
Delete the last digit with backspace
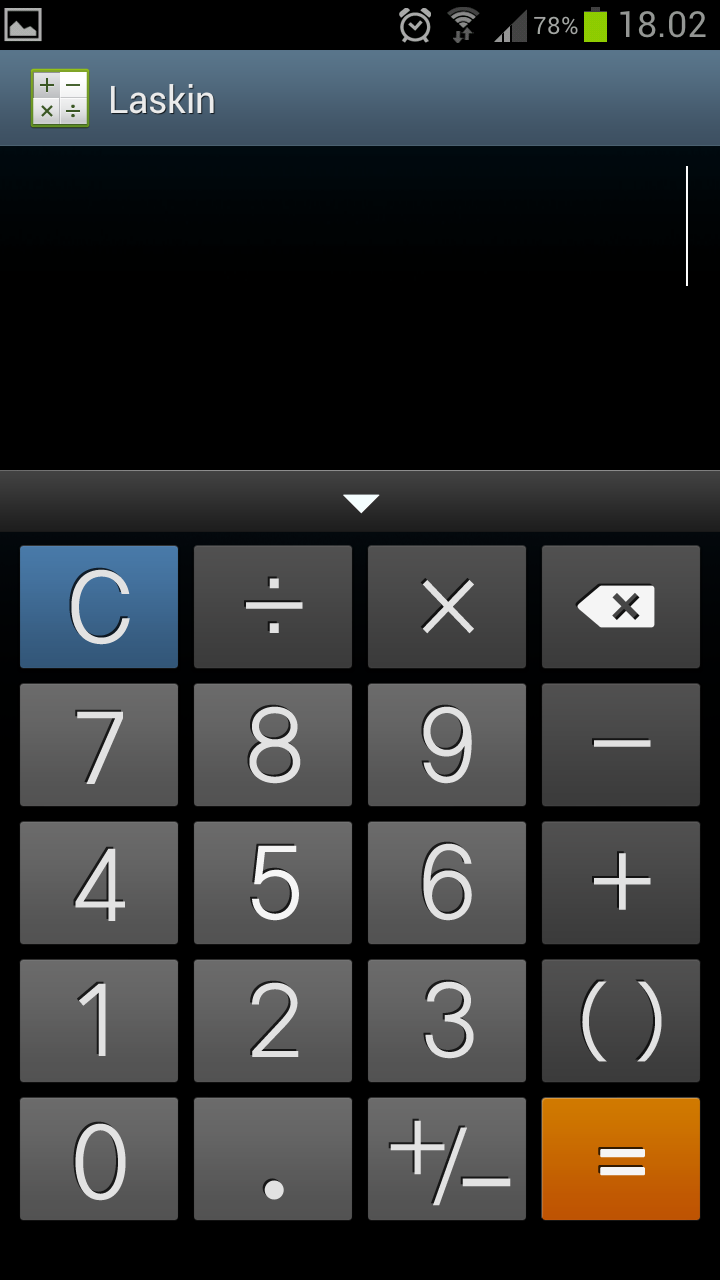click(x=621, y=607)
